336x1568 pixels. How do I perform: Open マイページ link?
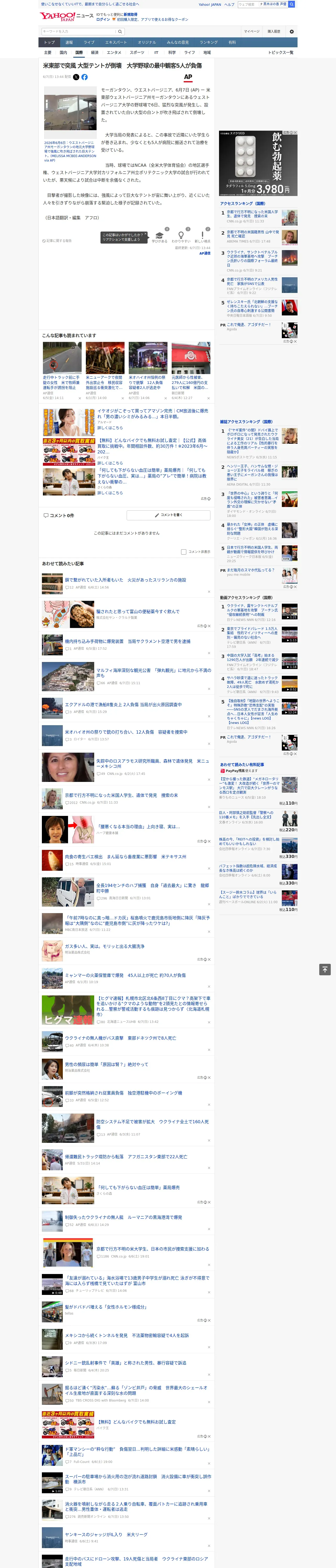251,32
